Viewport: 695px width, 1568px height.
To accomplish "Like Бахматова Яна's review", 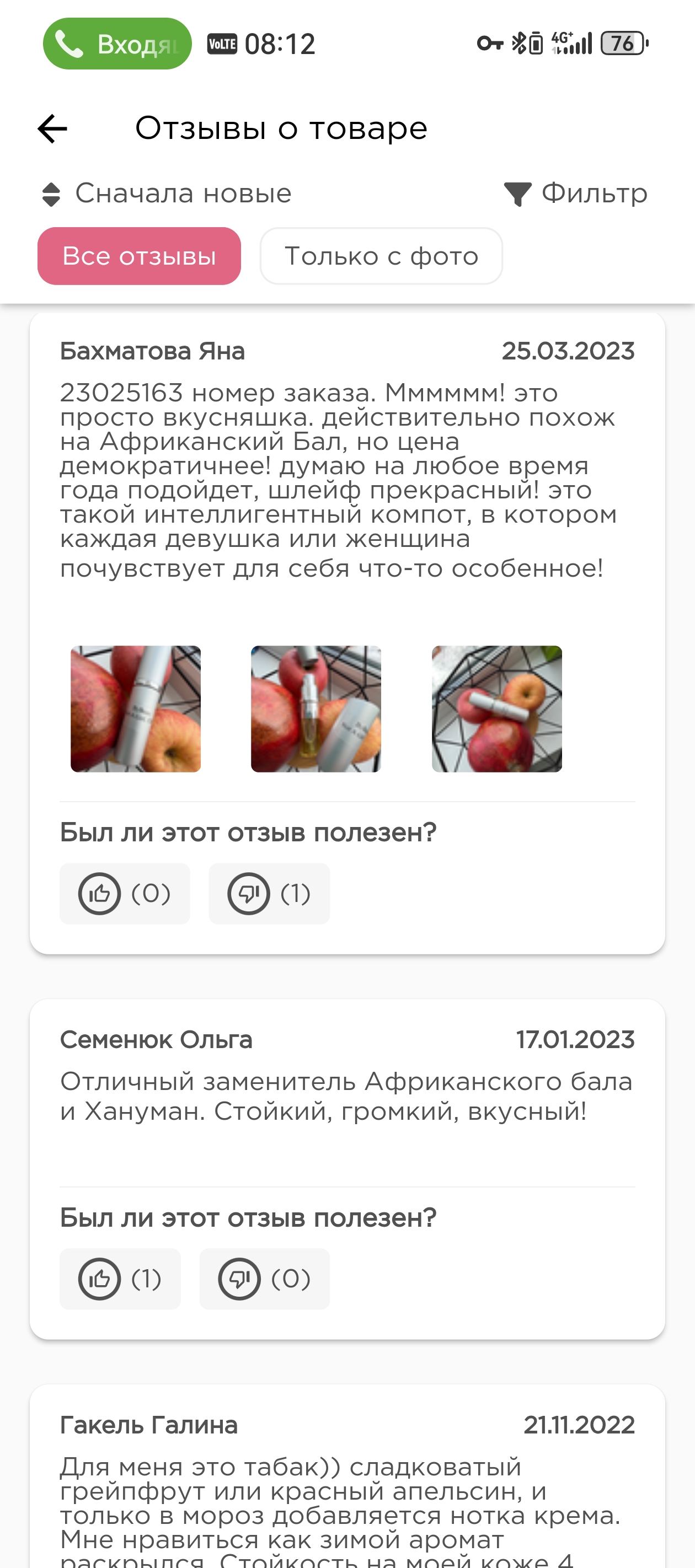I will pos(124,894).
